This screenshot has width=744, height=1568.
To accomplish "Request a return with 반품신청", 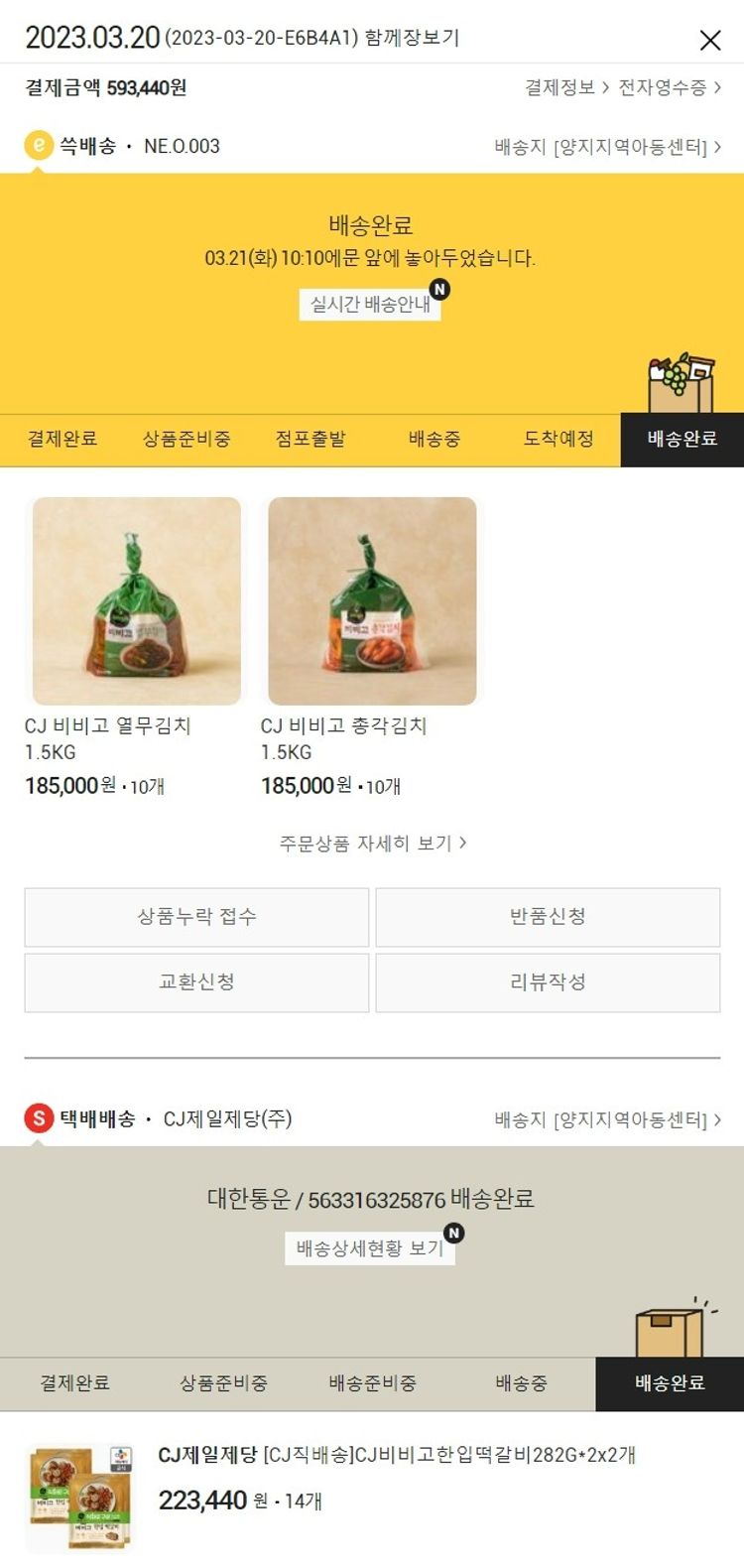I will tap(548, 917).
